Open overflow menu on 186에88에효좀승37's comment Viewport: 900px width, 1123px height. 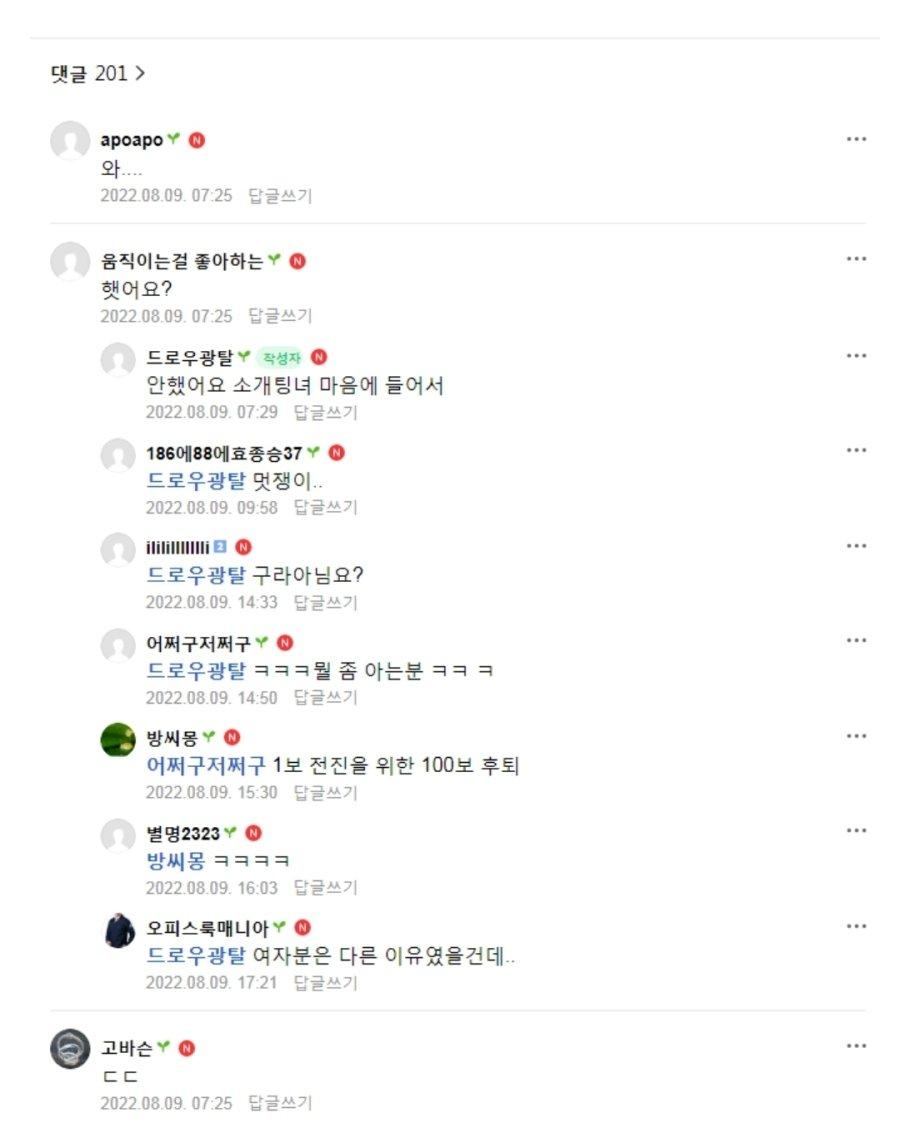tap(856, 450)
